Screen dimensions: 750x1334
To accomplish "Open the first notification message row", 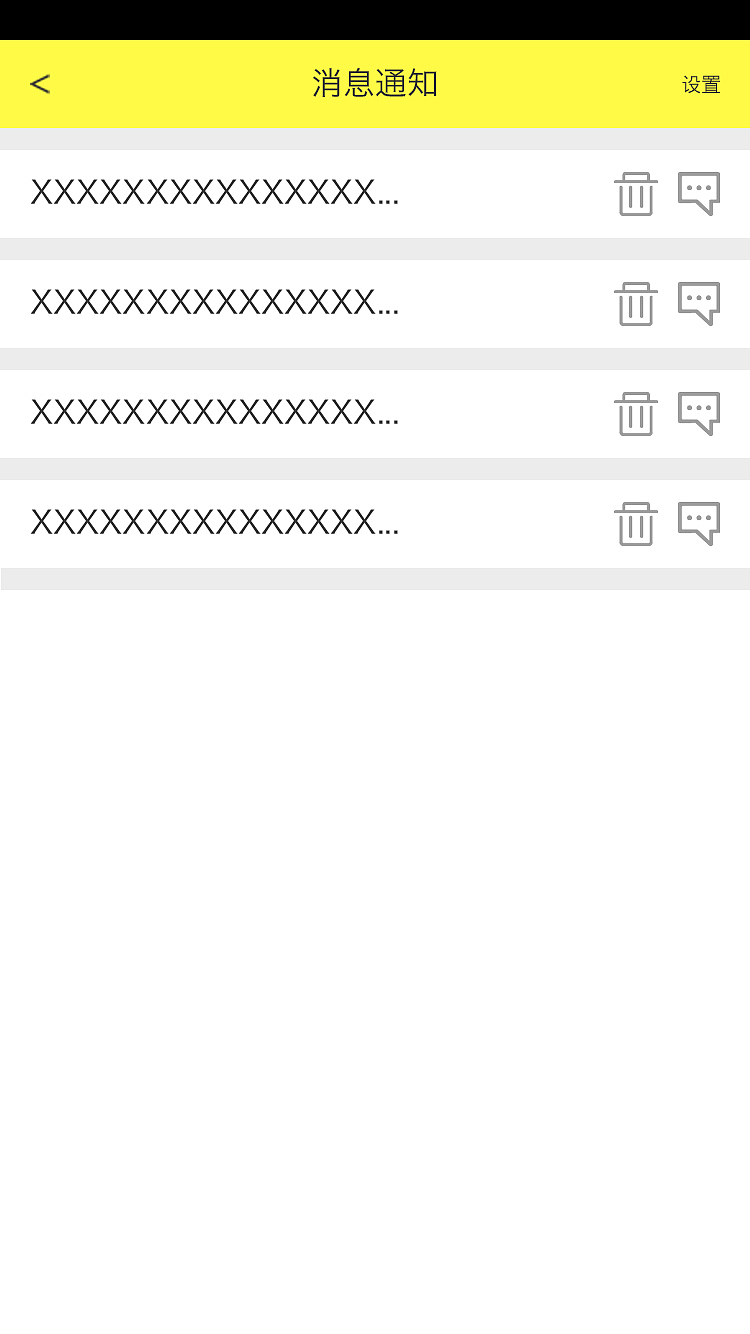I will 375,194.
